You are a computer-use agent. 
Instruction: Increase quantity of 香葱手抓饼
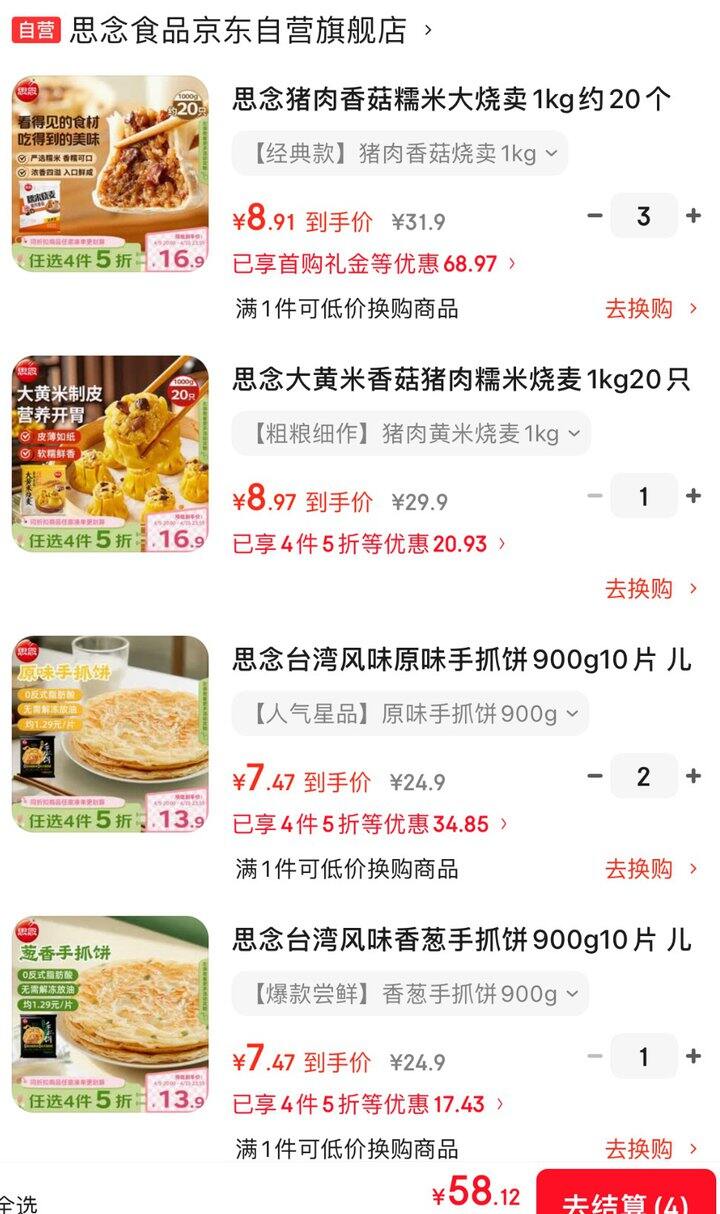coord(693,1056)
